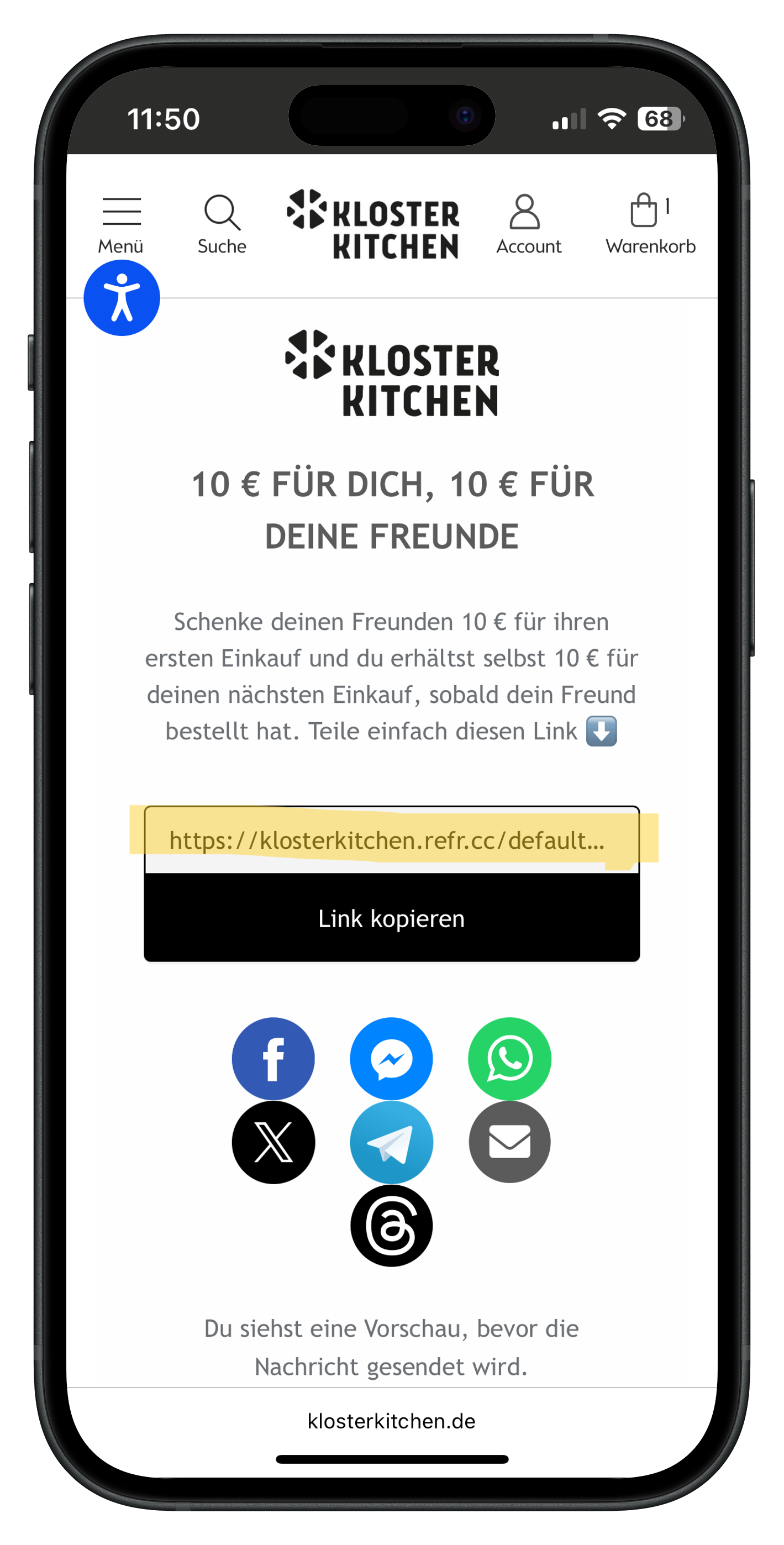Share the link on X

pos(273,1142)
